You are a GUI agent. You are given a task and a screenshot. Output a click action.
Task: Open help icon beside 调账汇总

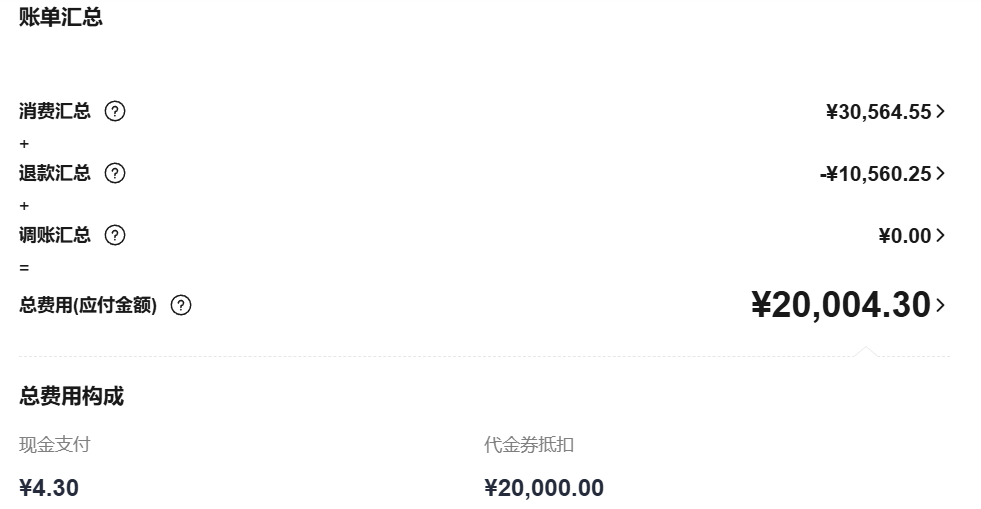(115, 236)
